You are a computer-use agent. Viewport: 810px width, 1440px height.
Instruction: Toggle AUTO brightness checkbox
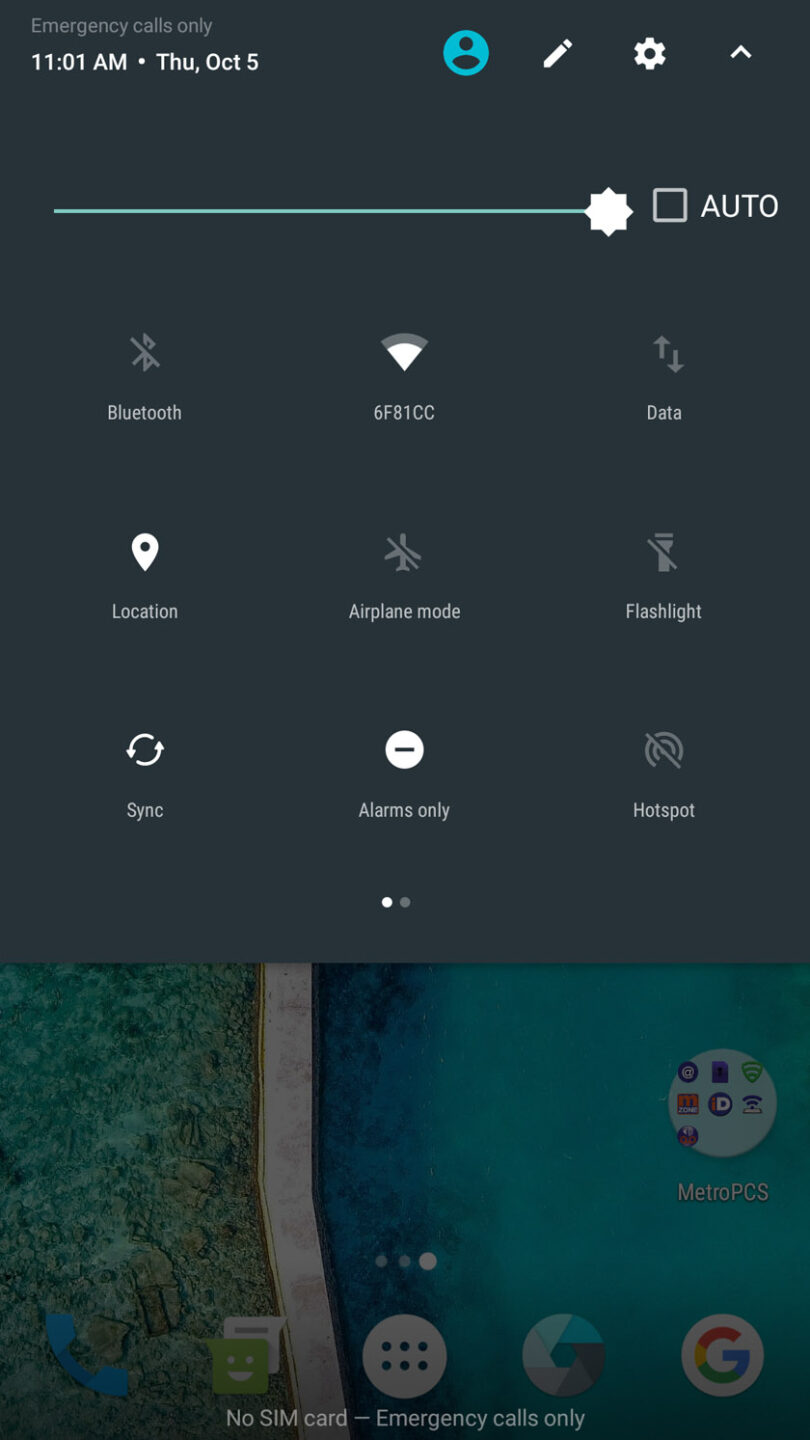click(669, 205)
